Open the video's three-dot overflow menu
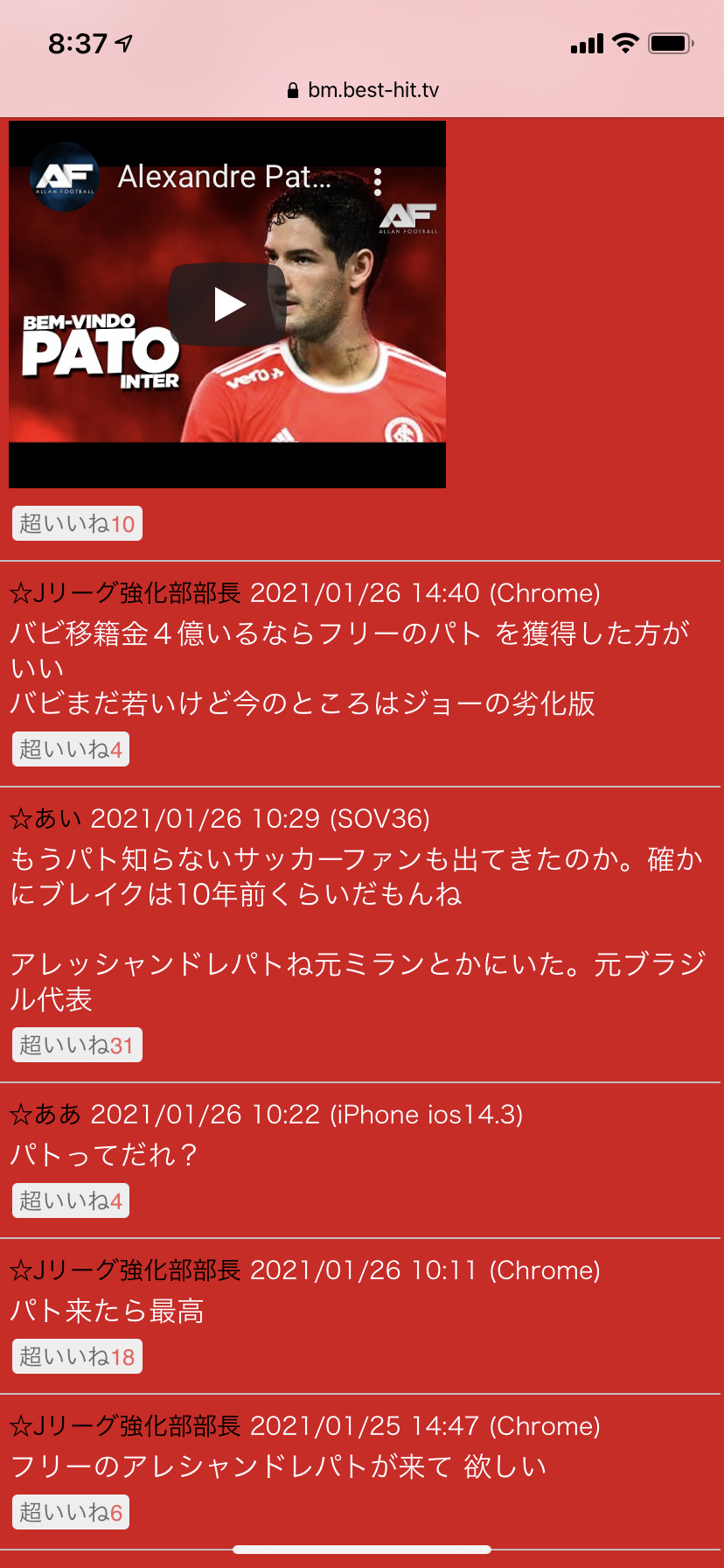724x1568 pixels. pyautogui.click(x=378, y=181)
